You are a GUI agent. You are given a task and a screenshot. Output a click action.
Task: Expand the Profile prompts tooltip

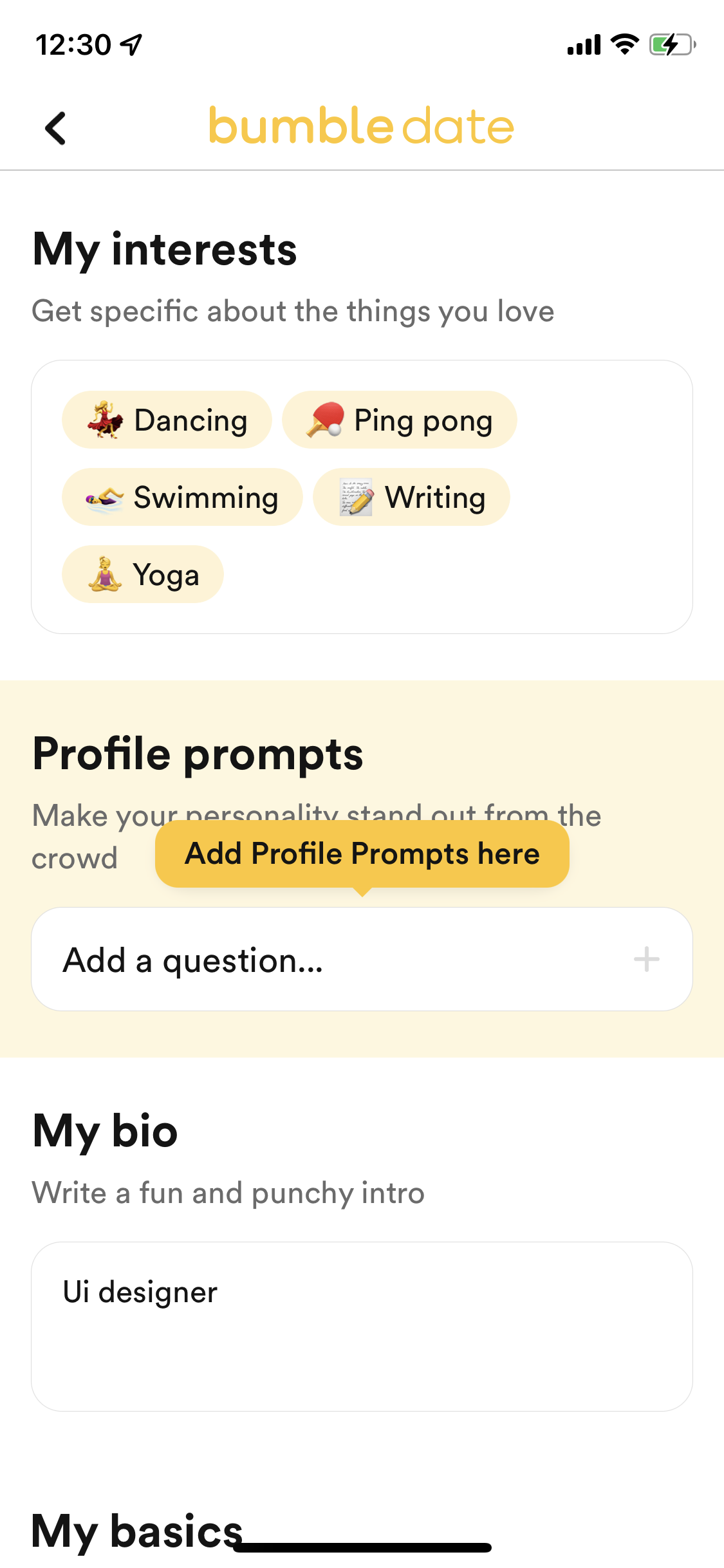(x=362, y=853)
